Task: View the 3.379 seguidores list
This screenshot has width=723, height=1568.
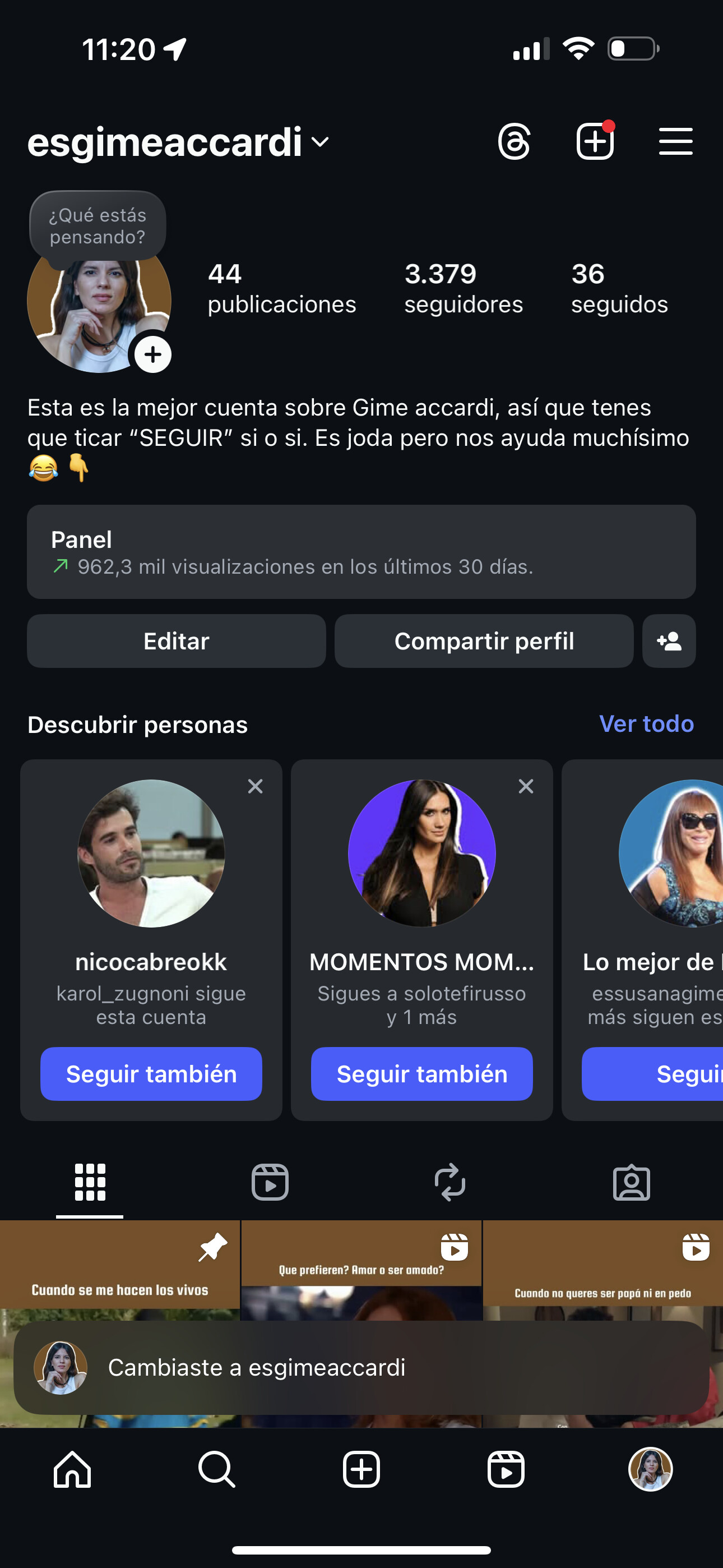Action: 463,288
